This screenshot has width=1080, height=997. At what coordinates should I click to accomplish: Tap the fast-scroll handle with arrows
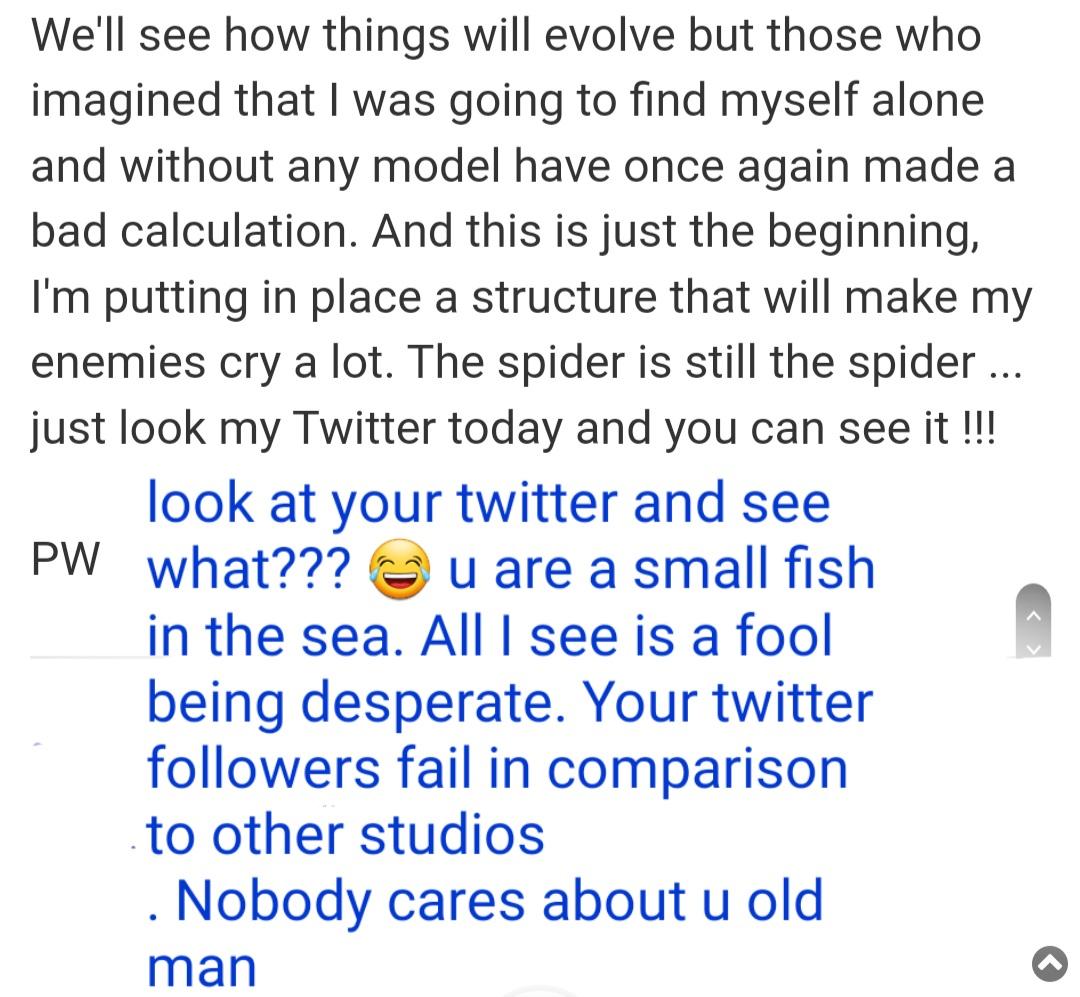tap(1033, 621)
